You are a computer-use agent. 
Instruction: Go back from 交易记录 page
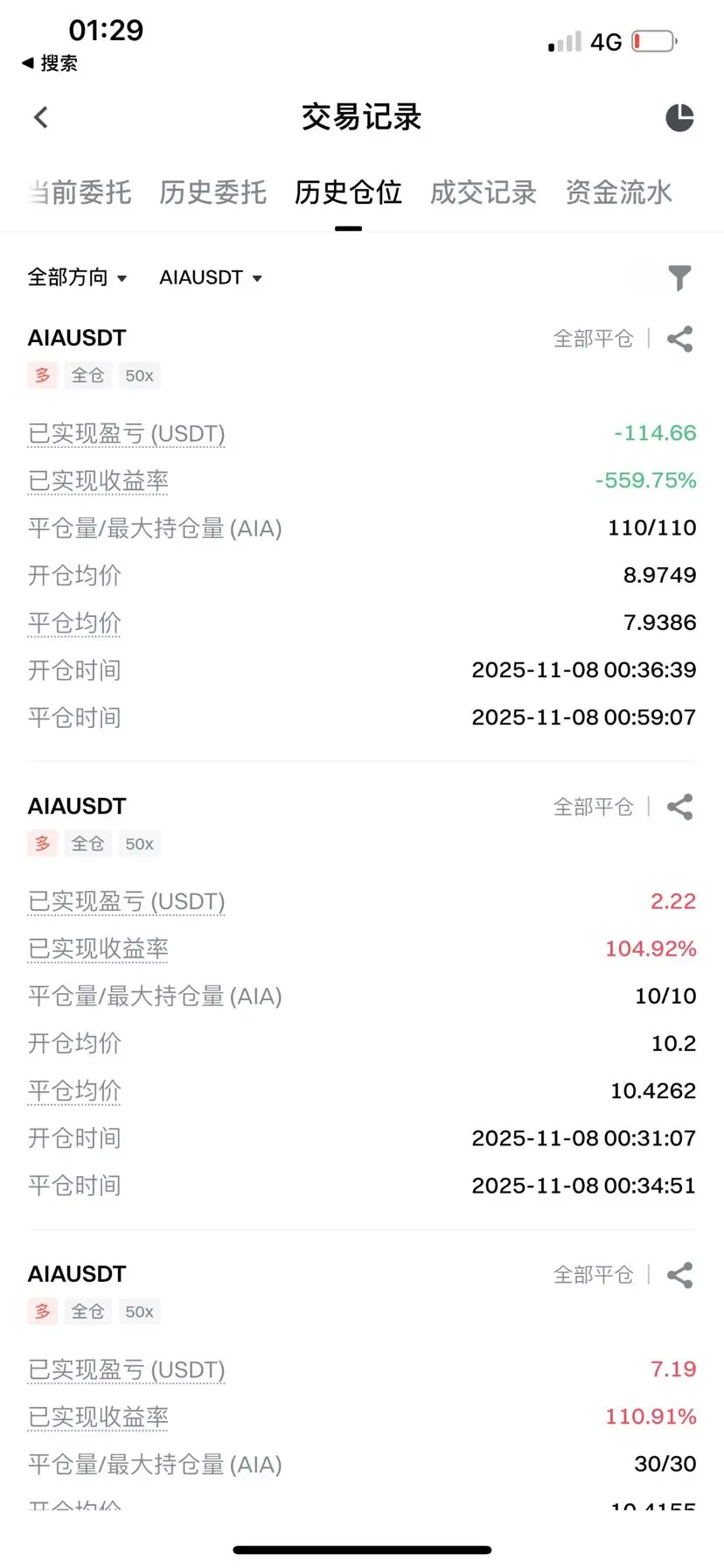(x=41, y=117)
